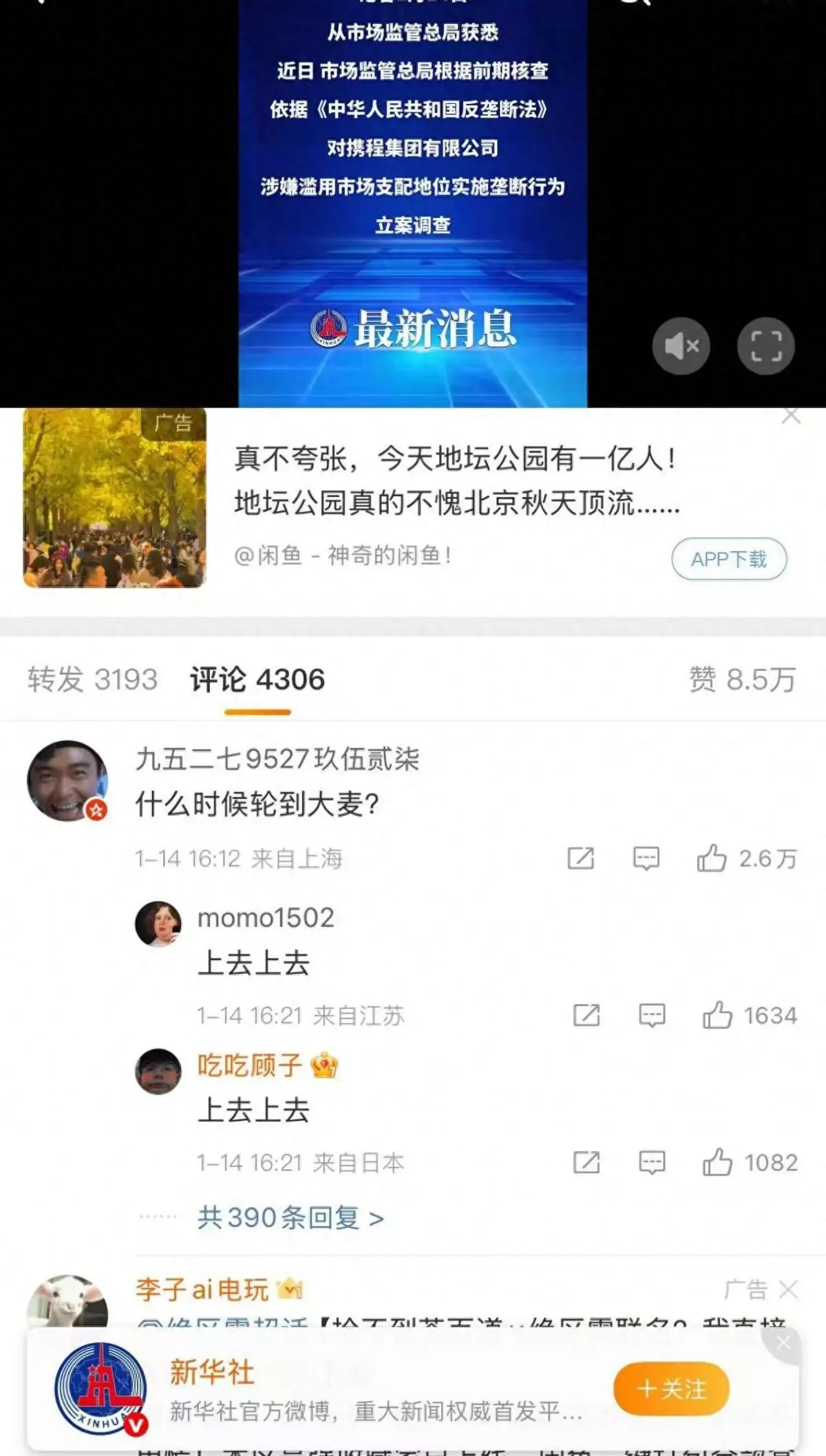Viewport: 826px width, 1456px height.
Task: Reply to momo1502's comment
Action: point(651,1015)
